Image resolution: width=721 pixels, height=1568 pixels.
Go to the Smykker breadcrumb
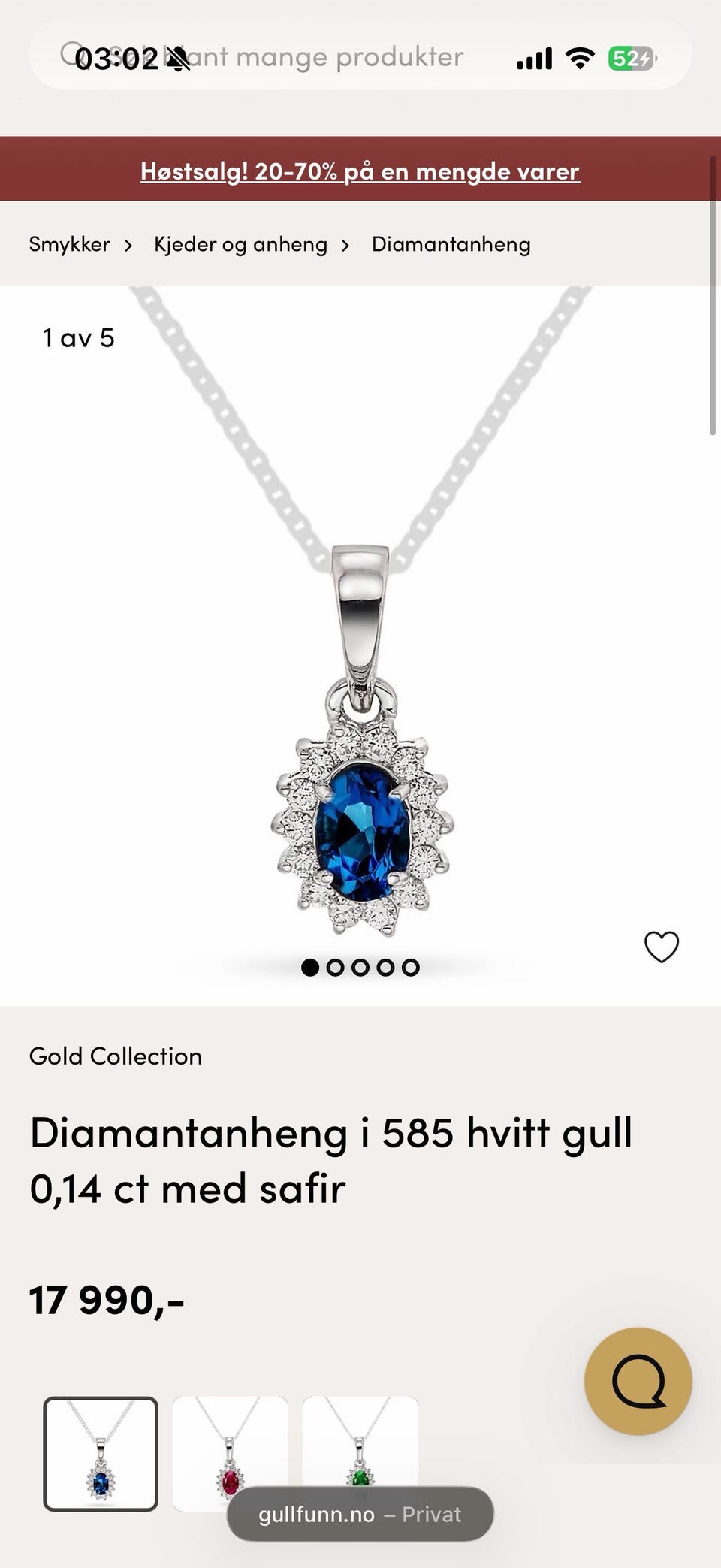pos(69,244)
